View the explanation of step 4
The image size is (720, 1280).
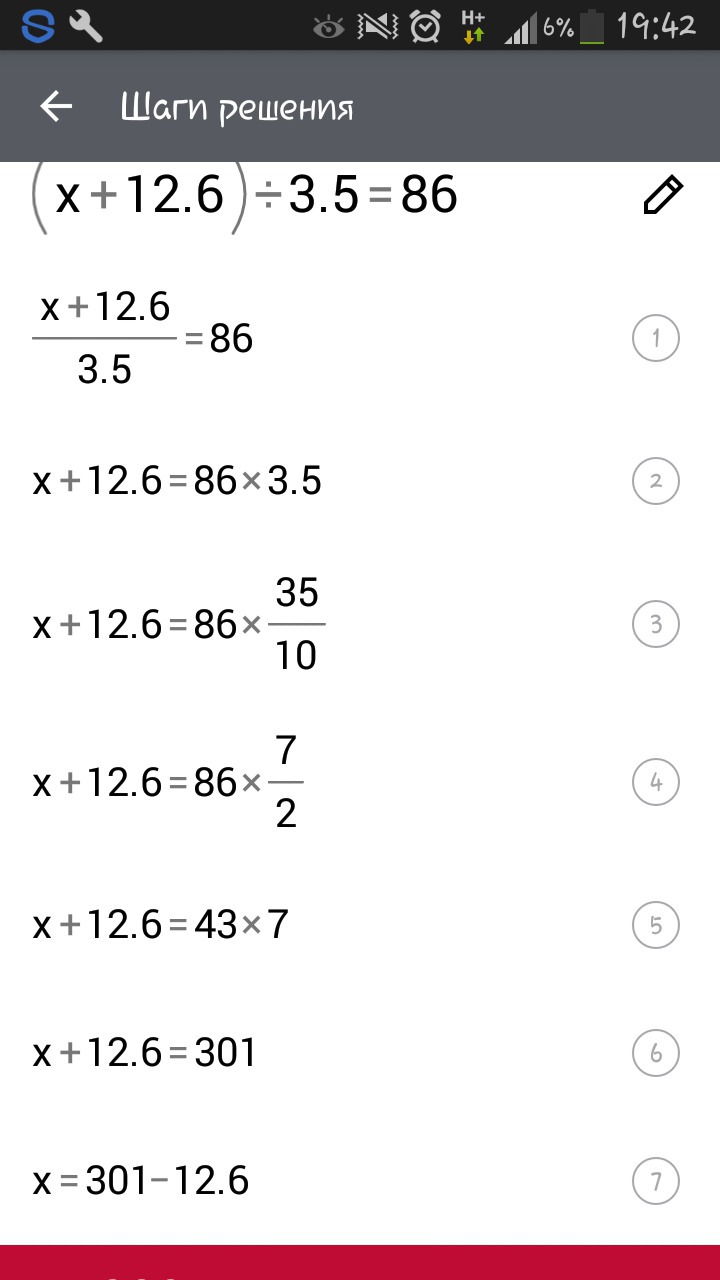[x=656, y=782]
